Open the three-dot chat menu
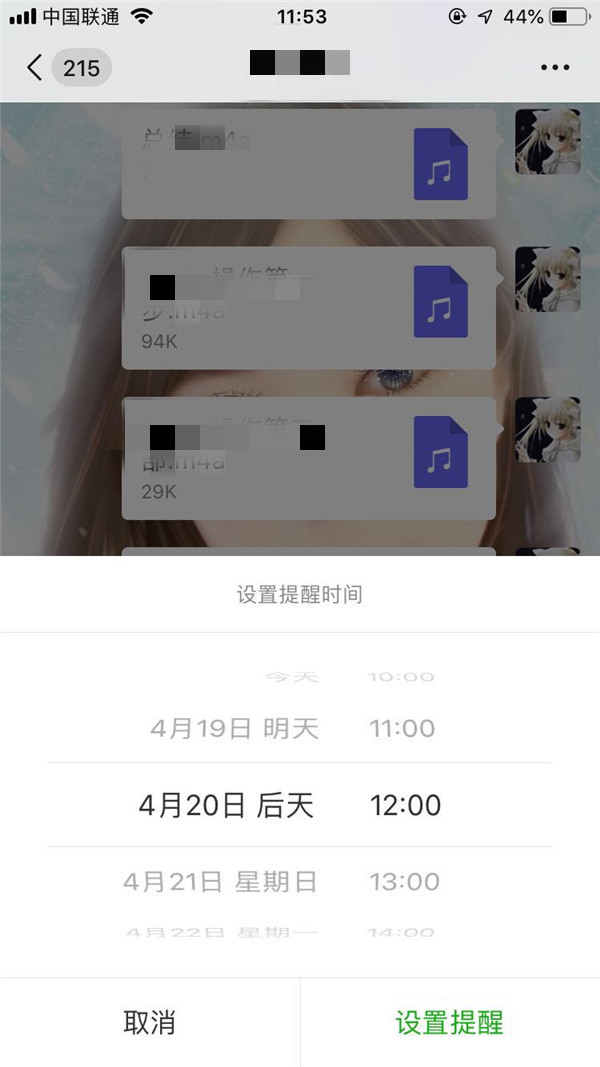This screenshot has width=600, height=1067. click(555, 68)
